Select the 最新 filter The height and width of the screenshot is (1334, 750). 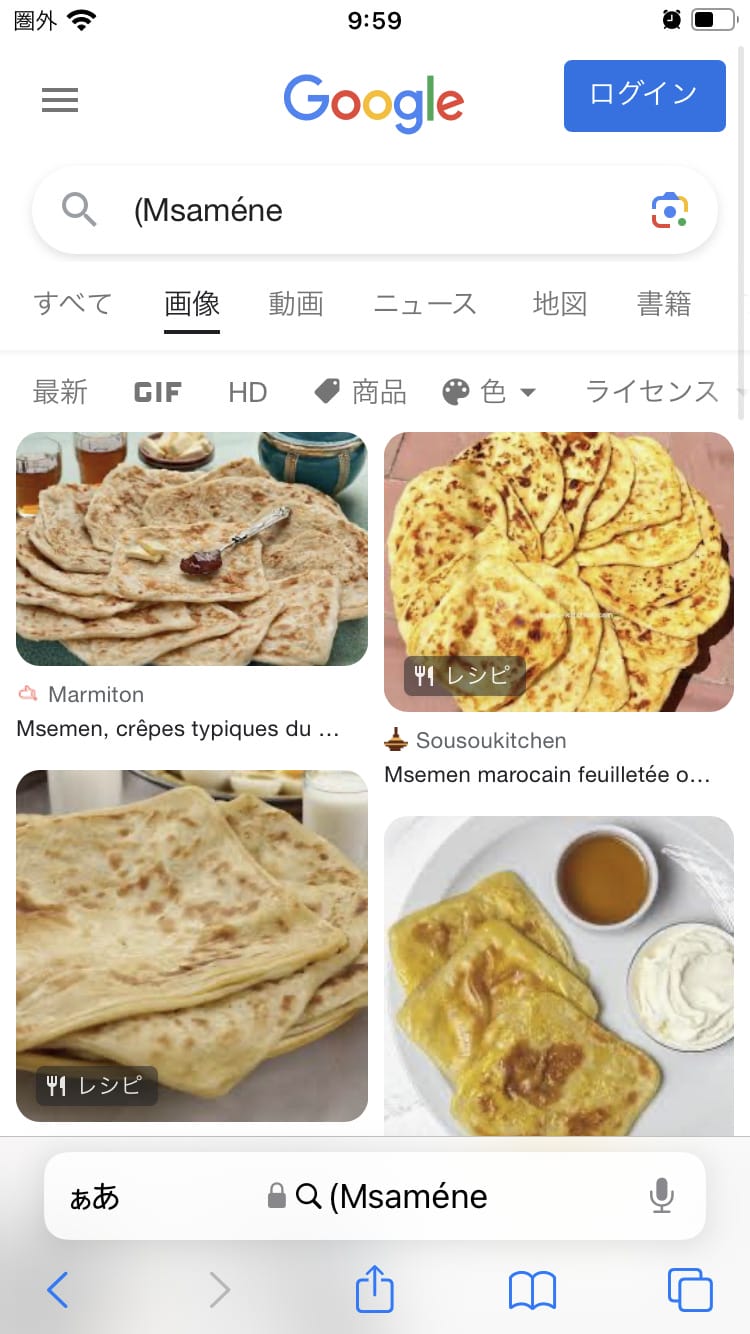(60, 392)
